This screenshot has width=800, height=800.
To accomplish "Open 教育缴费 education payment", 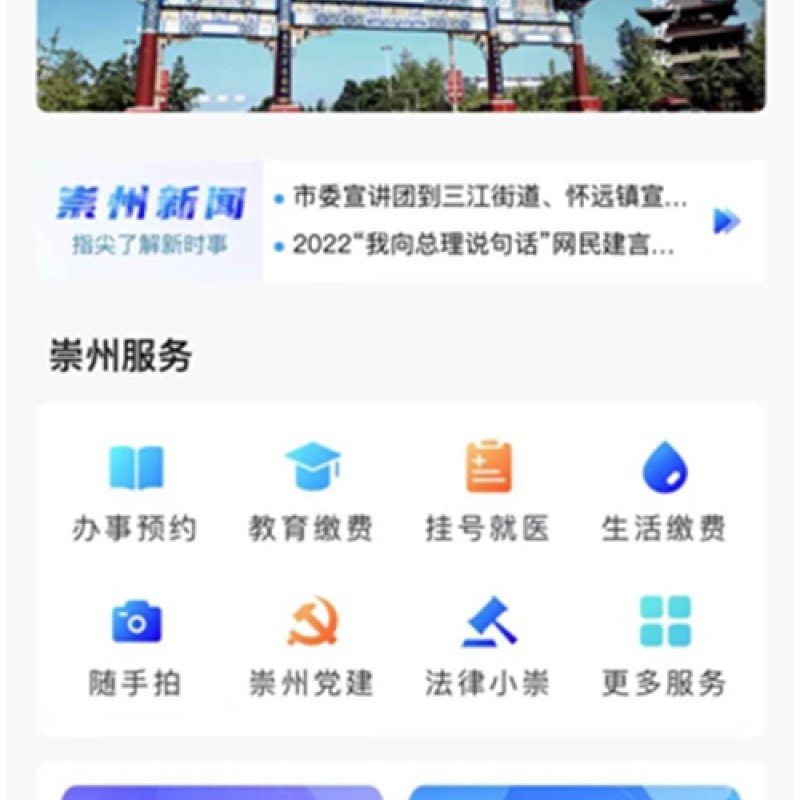I will [311, 491].
